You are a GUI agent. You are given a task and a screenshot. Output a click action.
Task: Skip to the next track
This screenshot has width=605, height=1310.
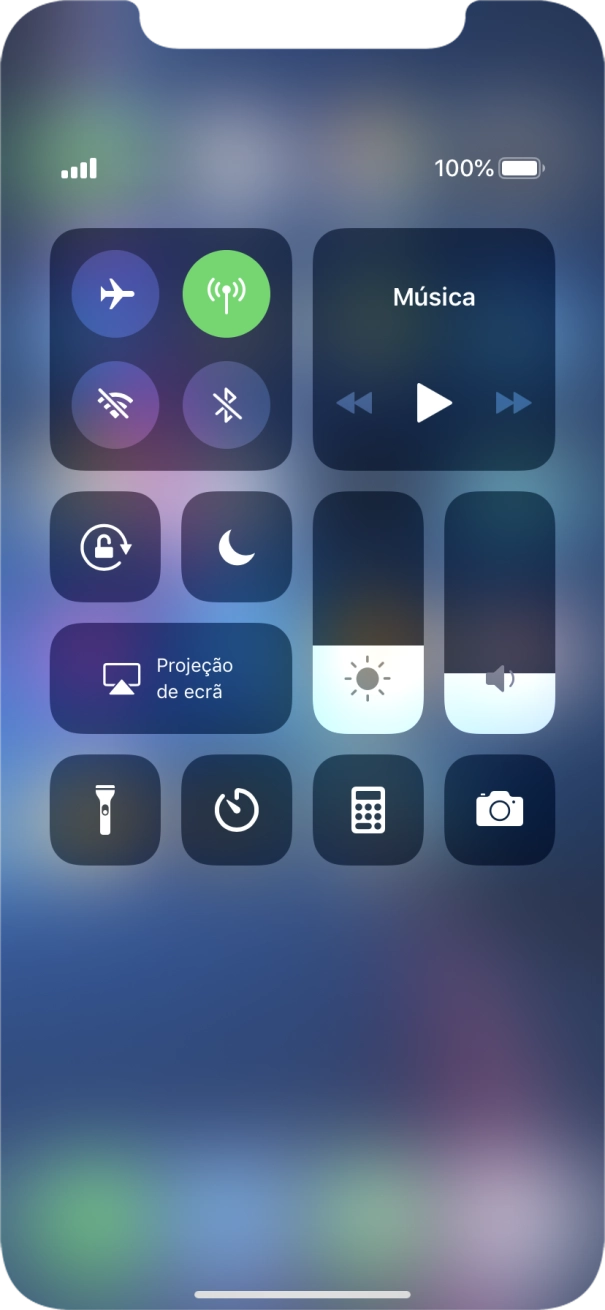(x=513, y=403)
